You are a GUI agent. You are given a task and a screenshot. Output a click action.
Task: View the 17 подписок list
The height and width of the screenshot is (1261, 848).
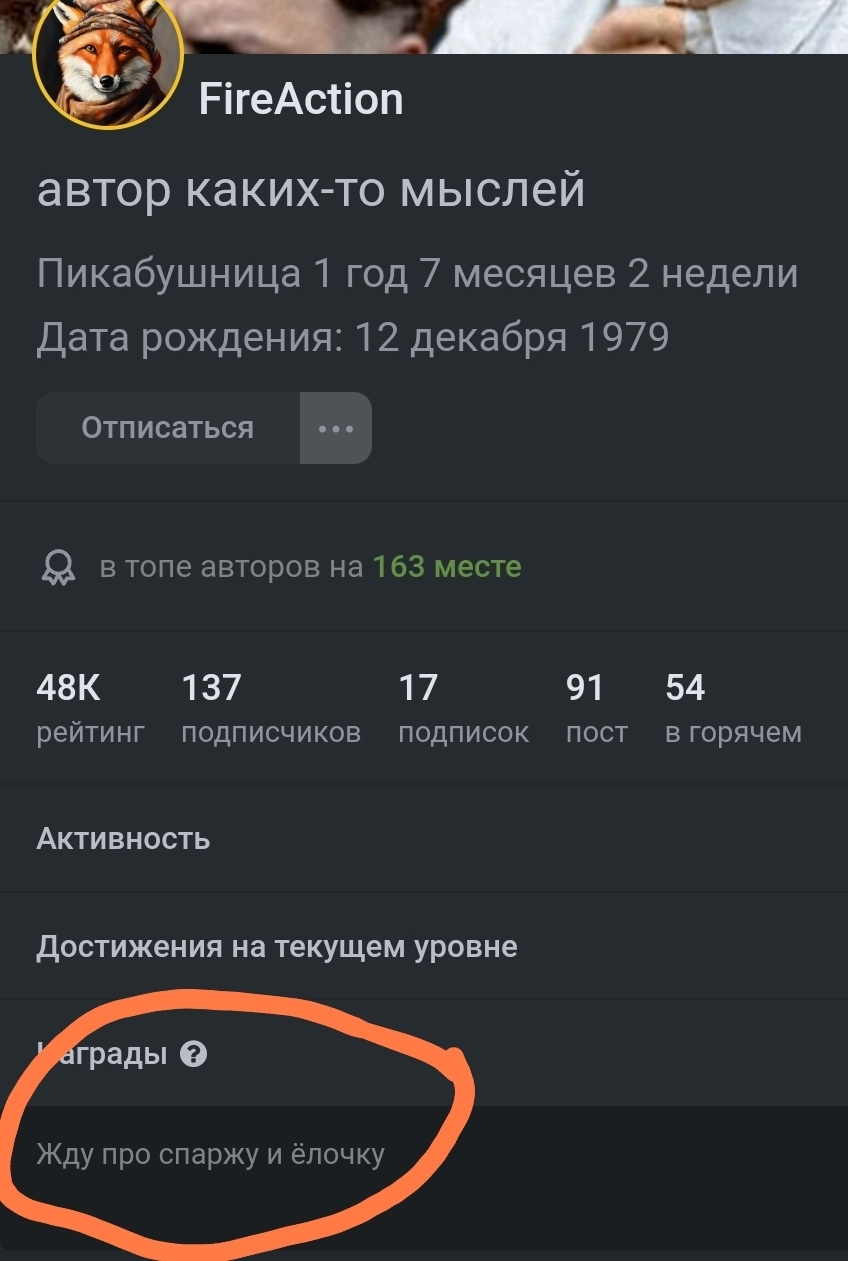[463, 709]
